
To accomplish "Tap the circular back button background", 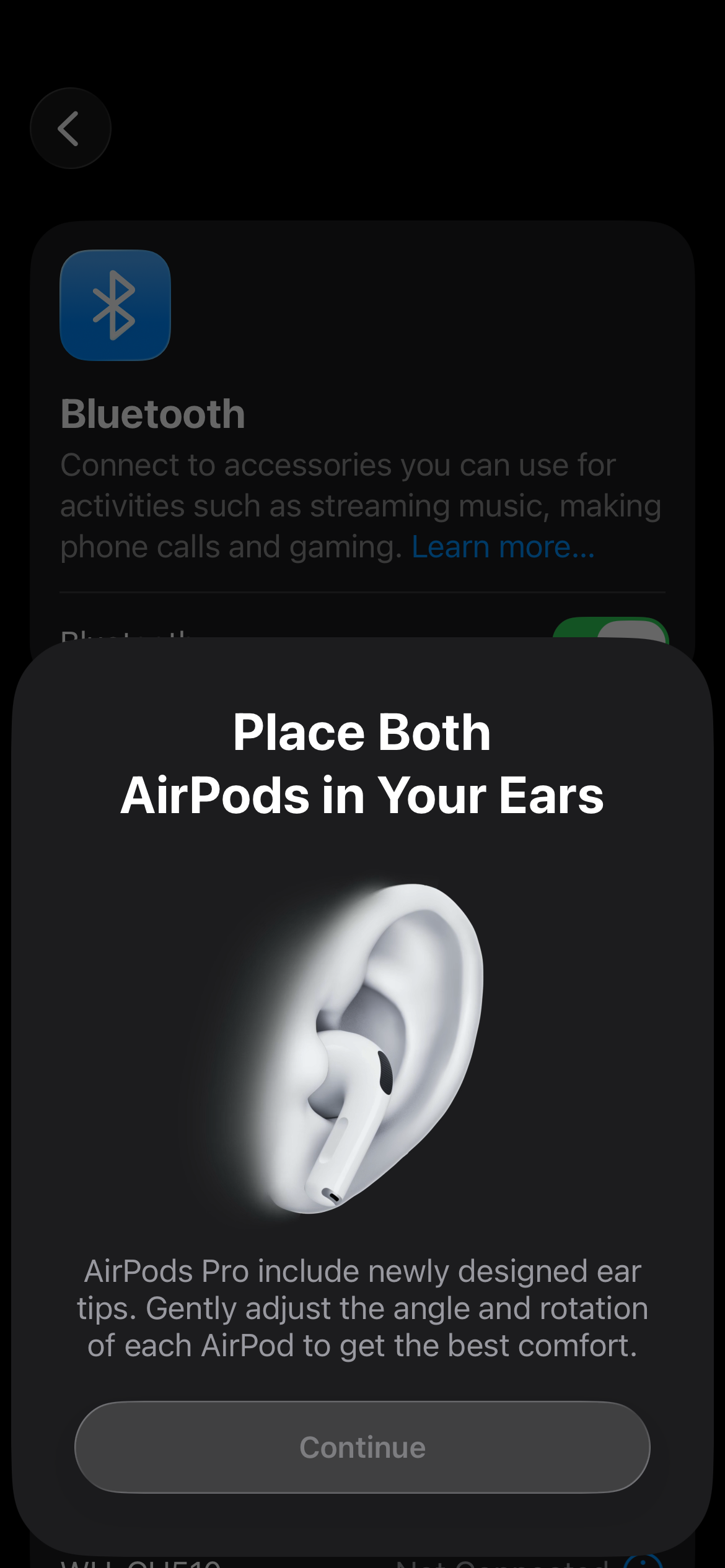I will pos(71,127).
